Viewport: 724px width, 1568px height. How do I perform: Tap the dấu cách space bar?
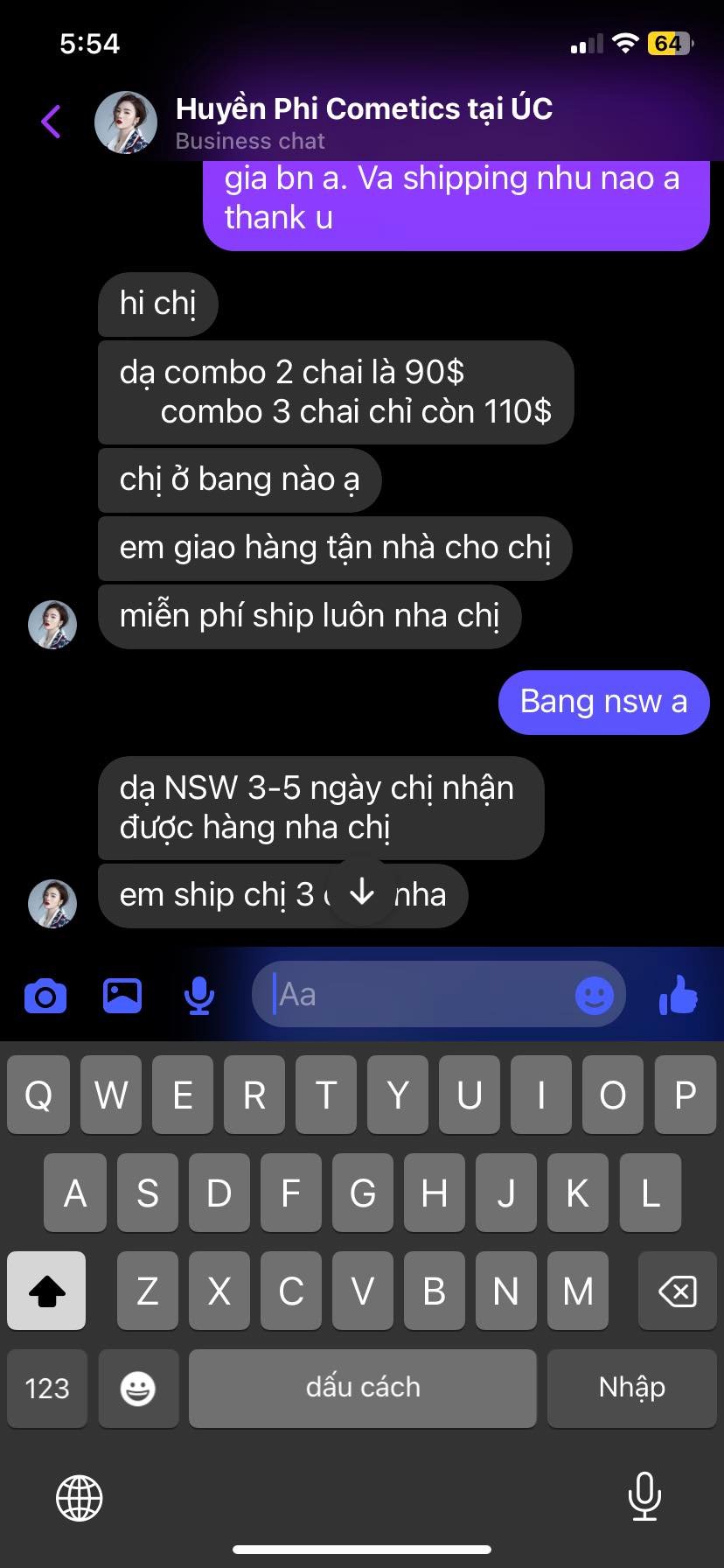tap(363, 1388)
